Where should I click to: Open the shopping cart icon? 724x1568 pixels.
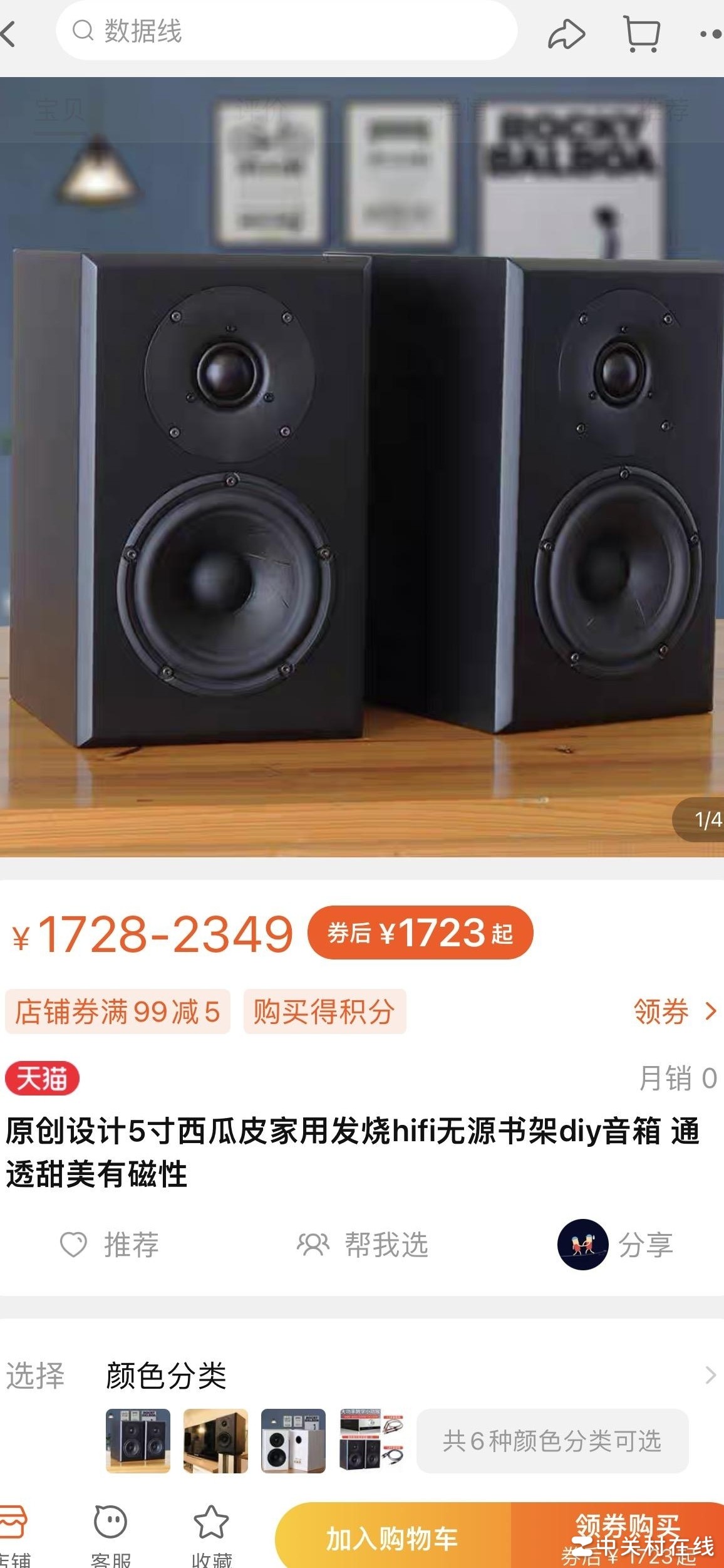tap(642, 33)
